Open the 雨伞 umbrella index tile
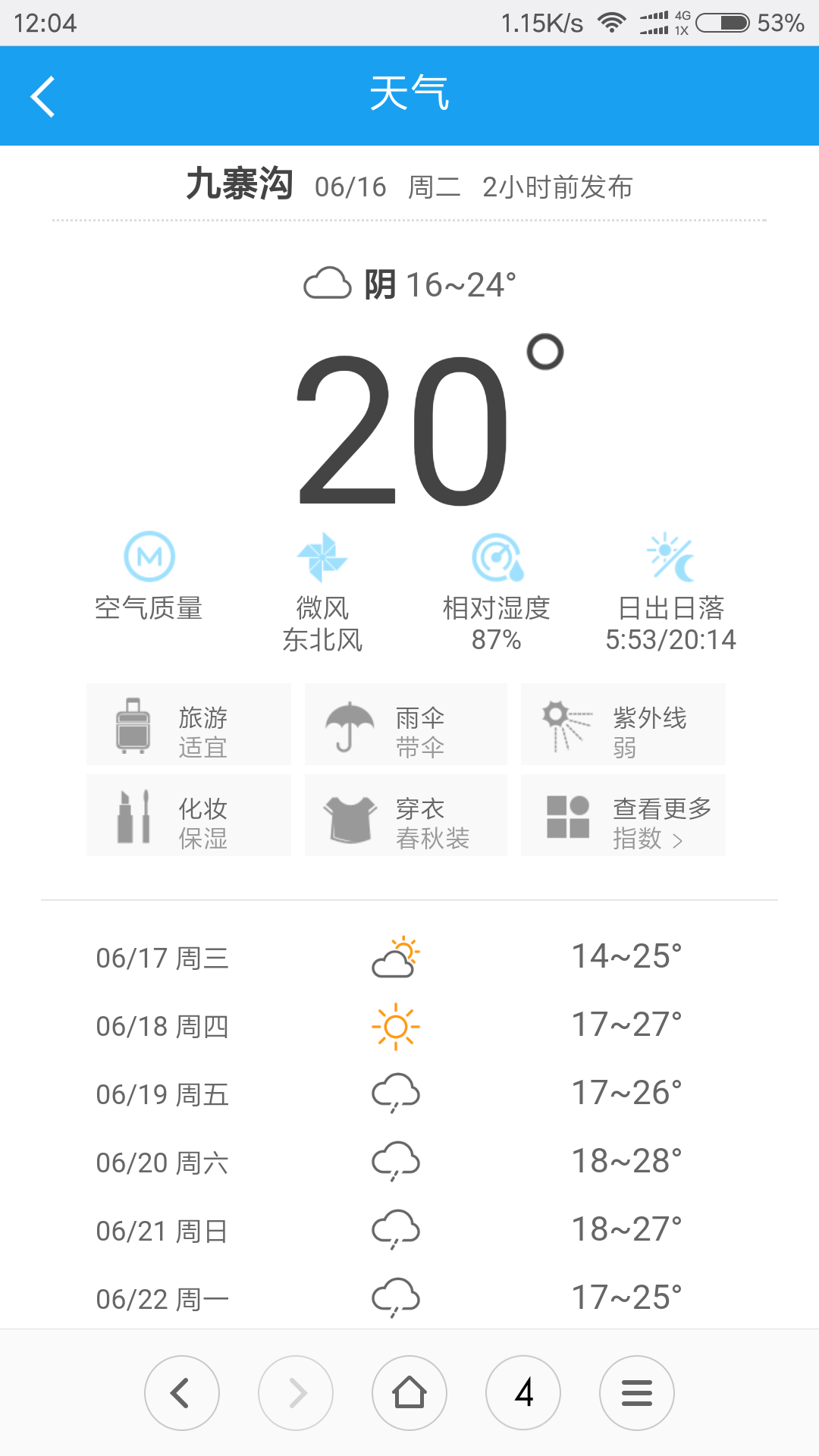Image resolution: width=819 pixels, height=1456 pixels. tap(406, 724)
